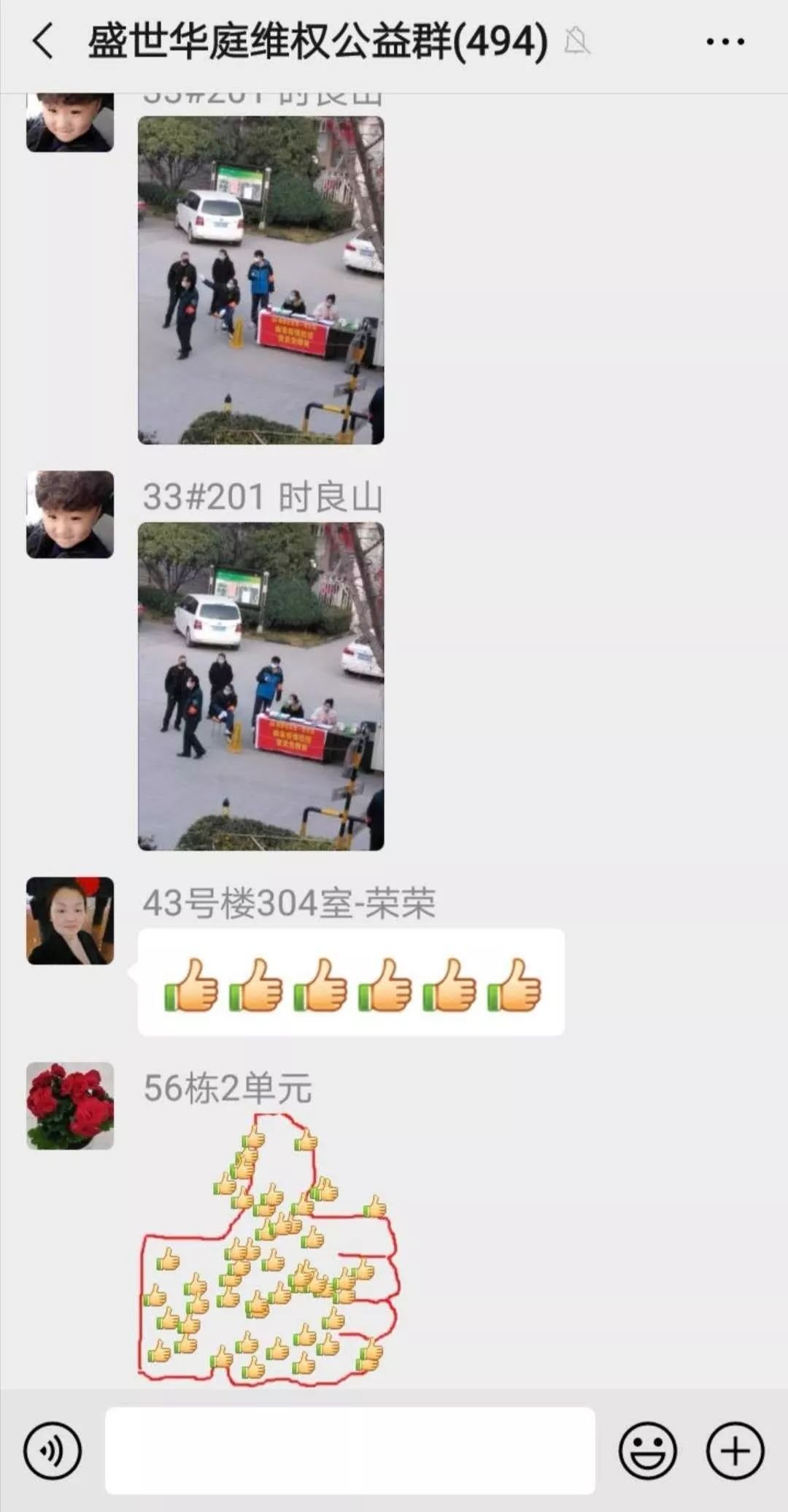Viewport: 788px width, 1512px height.
Task: View the thumbs-up image from 56栋2单元
Action: click(269, 1249)
